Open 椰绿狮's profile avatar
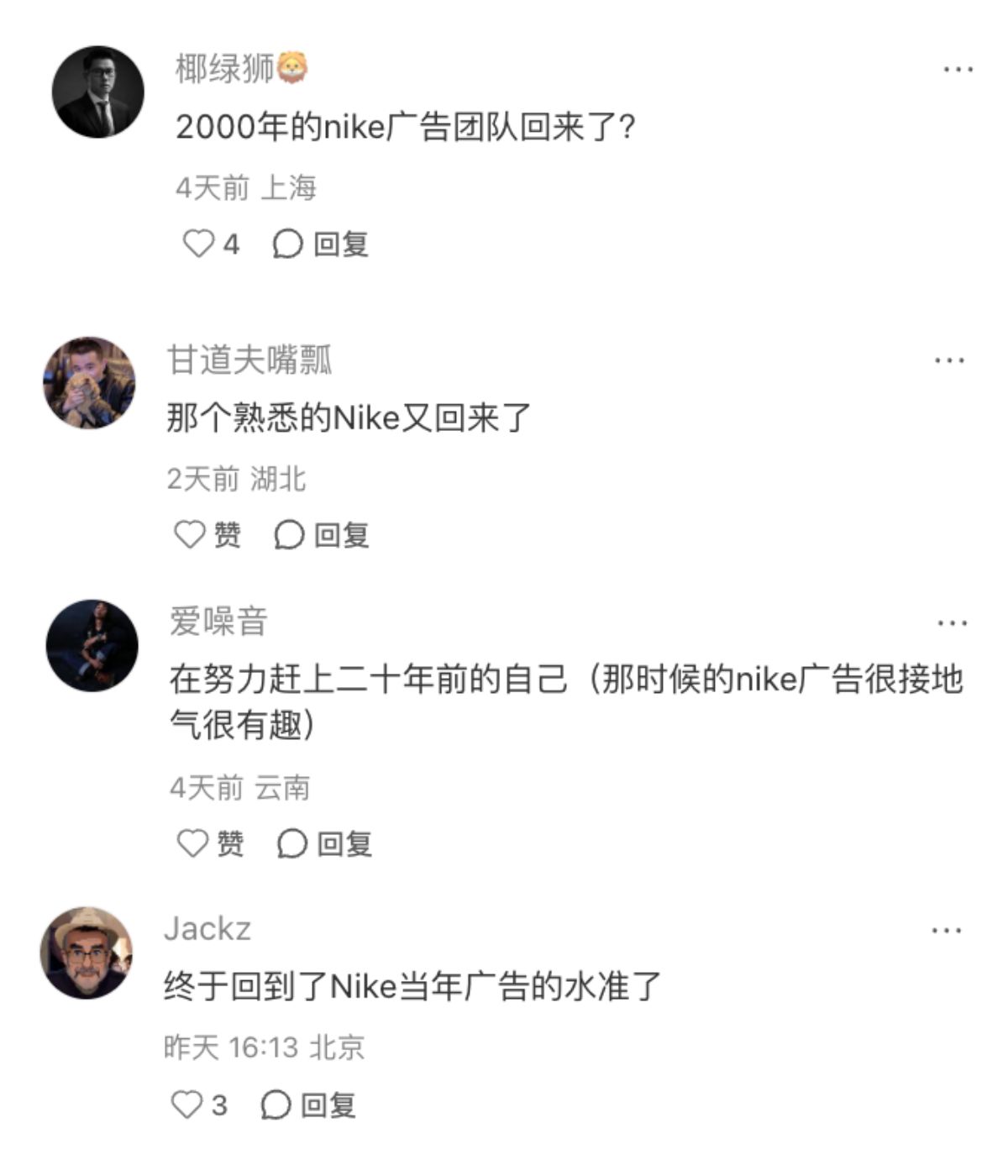Screen dimensions: 1008x1176 (98, 92)
